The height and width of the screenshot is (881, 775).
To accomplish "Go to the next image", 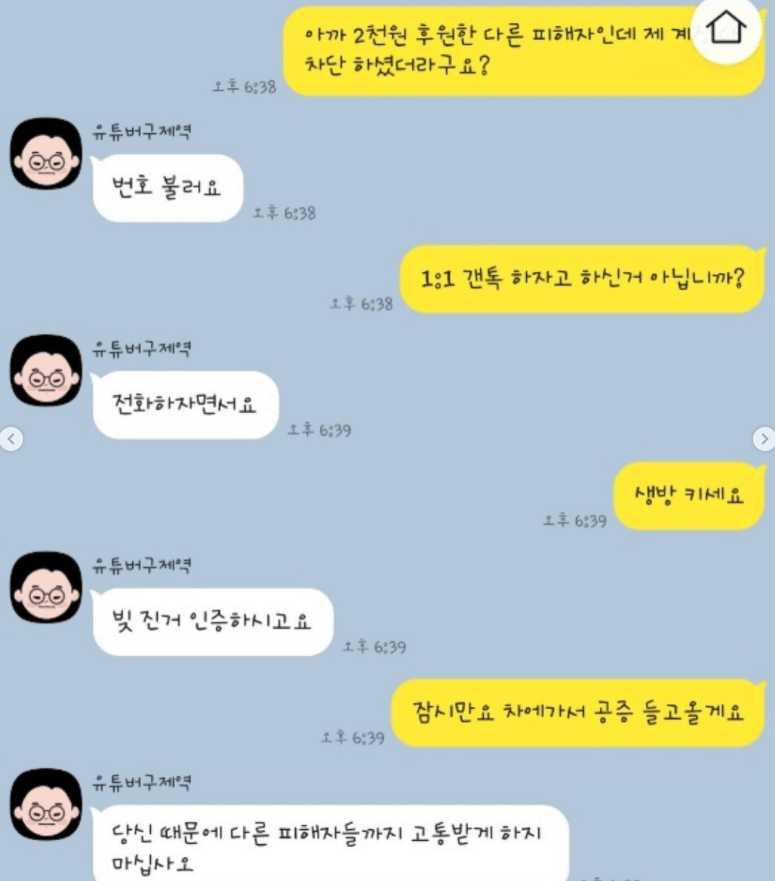I will [763, 438].
